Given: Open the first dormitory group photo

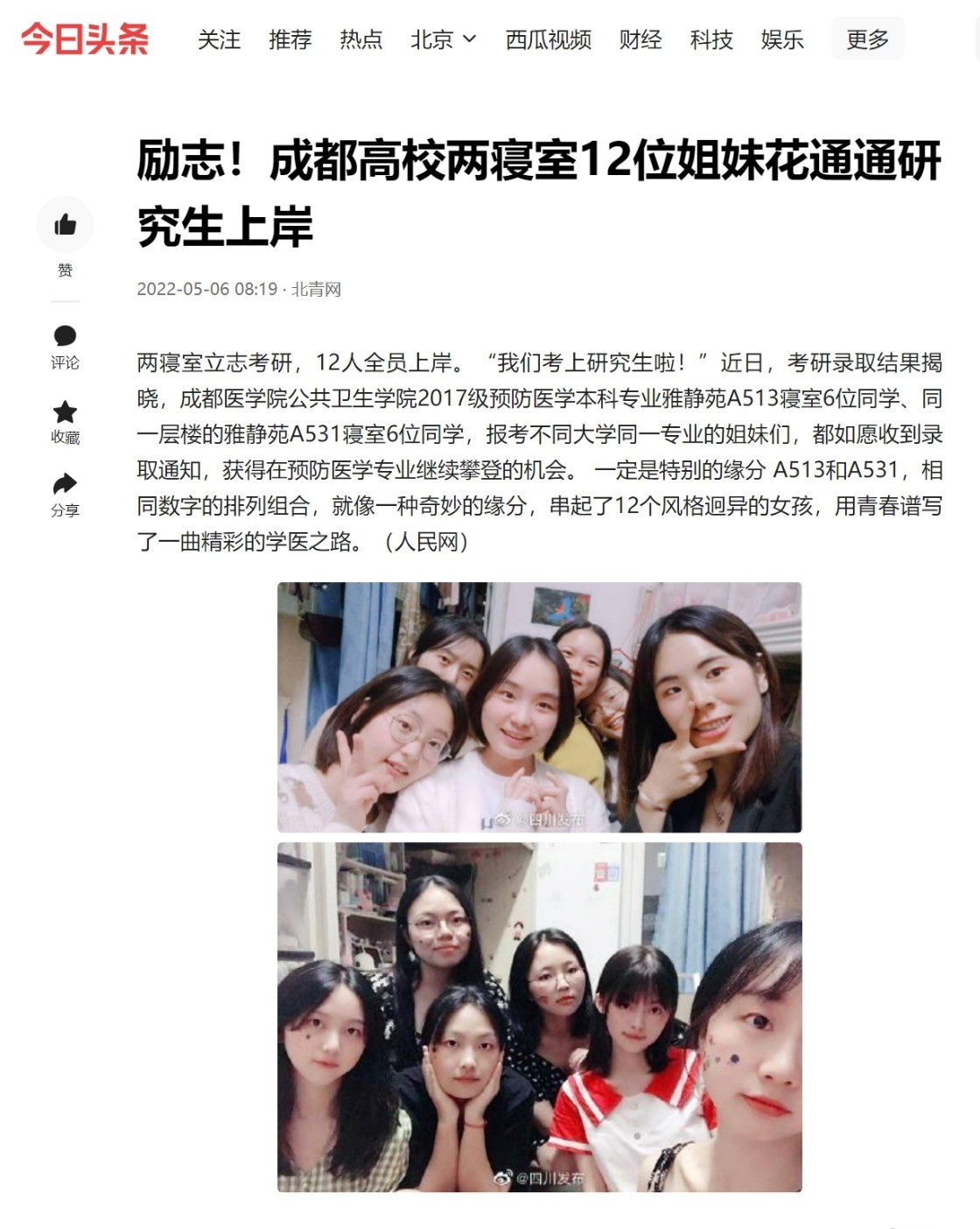Looking at the screenshot, I should (x=539, y=707).
